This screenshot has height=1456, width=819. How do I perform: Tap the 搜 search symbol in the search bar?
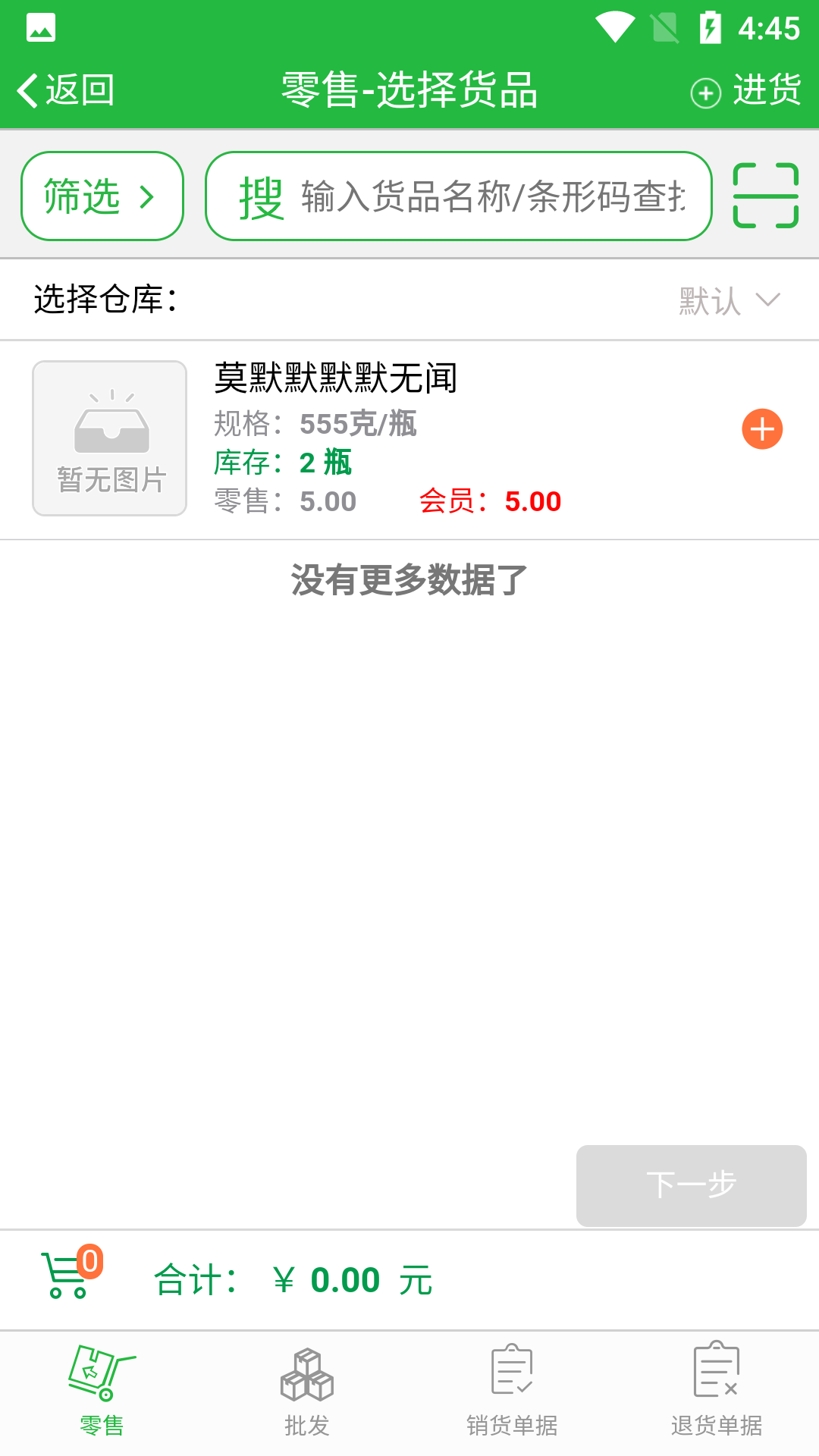tap(261, 195)
